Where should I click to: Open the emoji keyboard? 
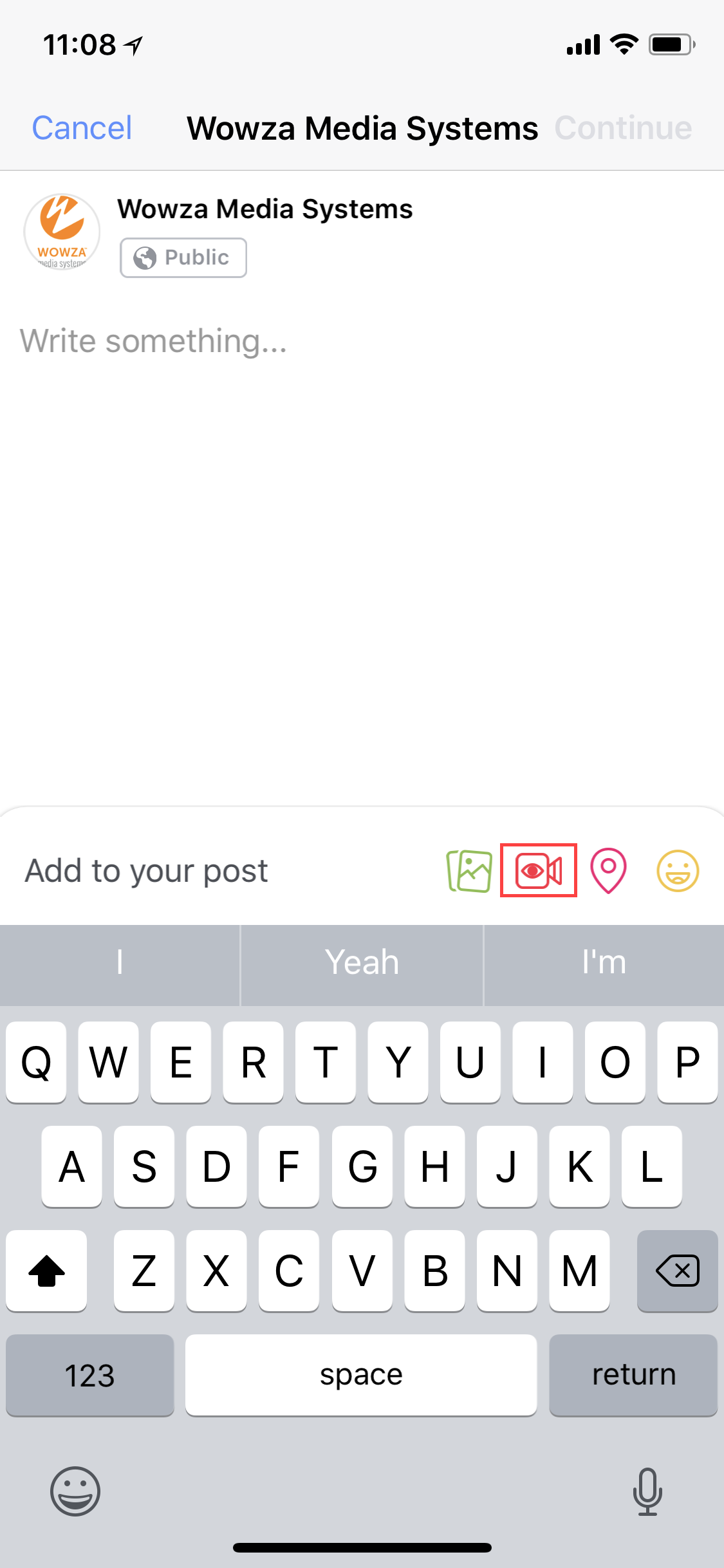(75, 1491)
